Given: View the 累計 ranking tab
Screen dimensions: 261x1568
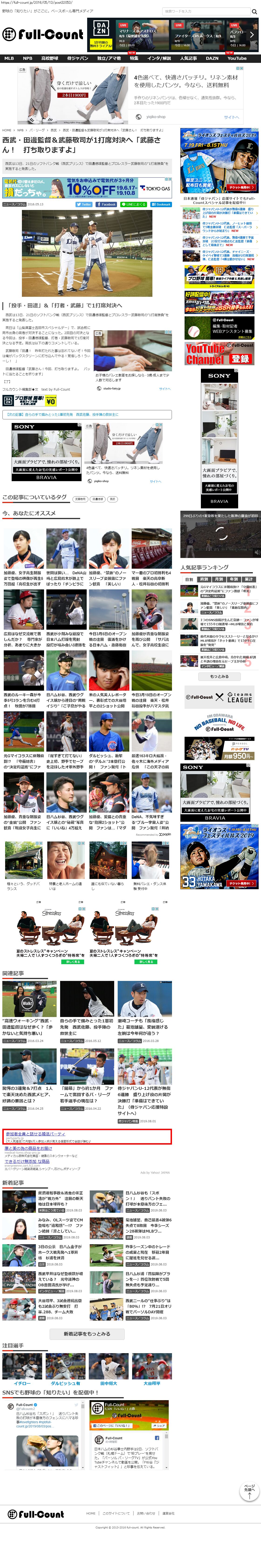Looking at the screenshot, I should tap(249, 579).
